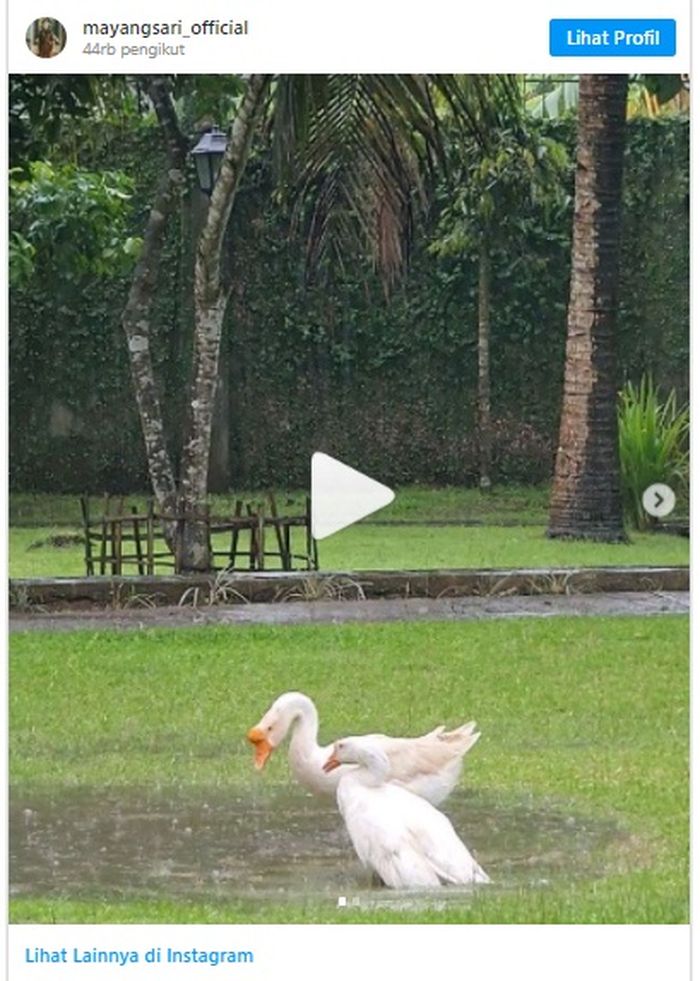Open mayangsari_official username link

click(x=165, y=28)
